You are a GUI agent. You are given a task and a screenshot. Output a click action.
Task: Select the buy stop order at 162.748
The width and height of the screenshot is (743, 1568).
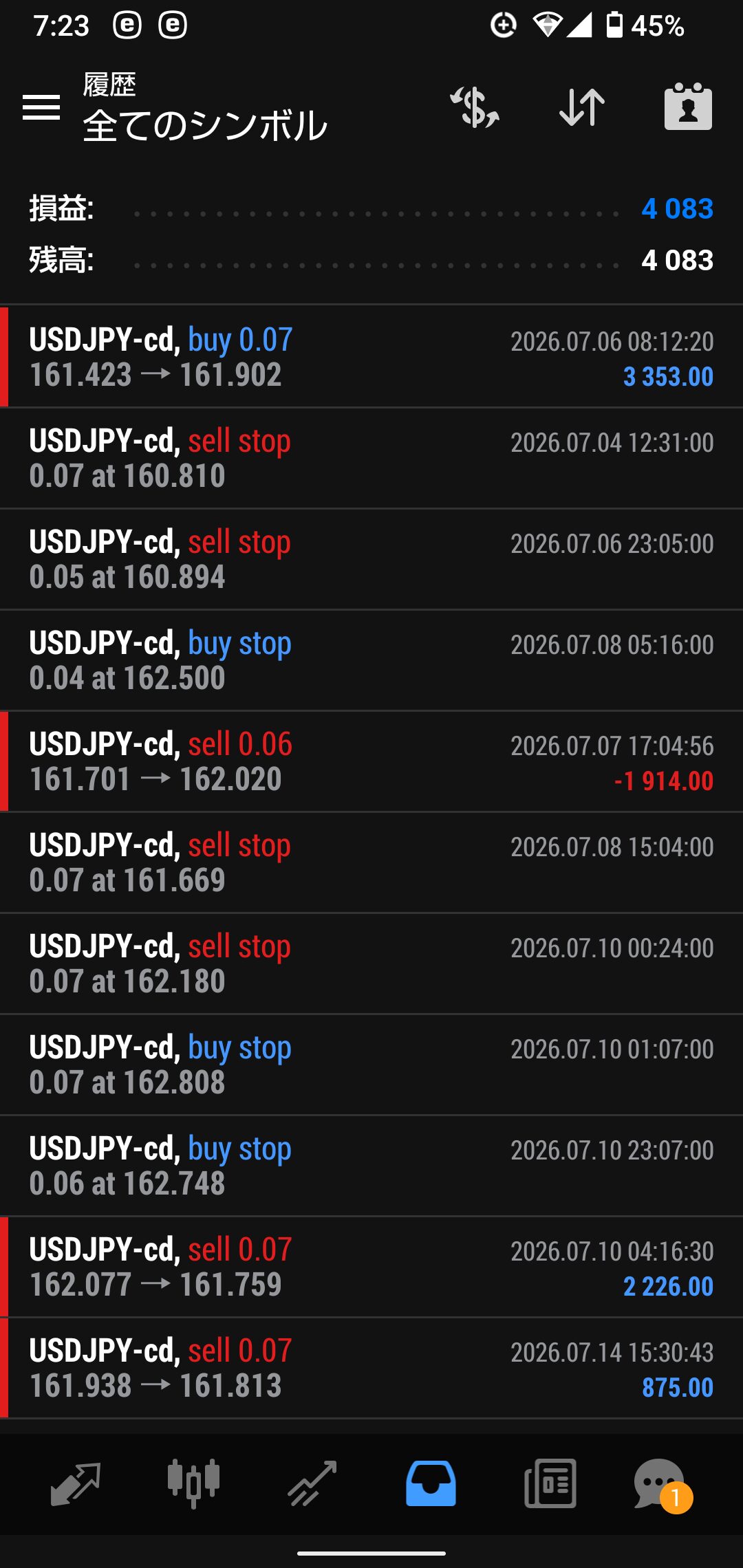371,1166
